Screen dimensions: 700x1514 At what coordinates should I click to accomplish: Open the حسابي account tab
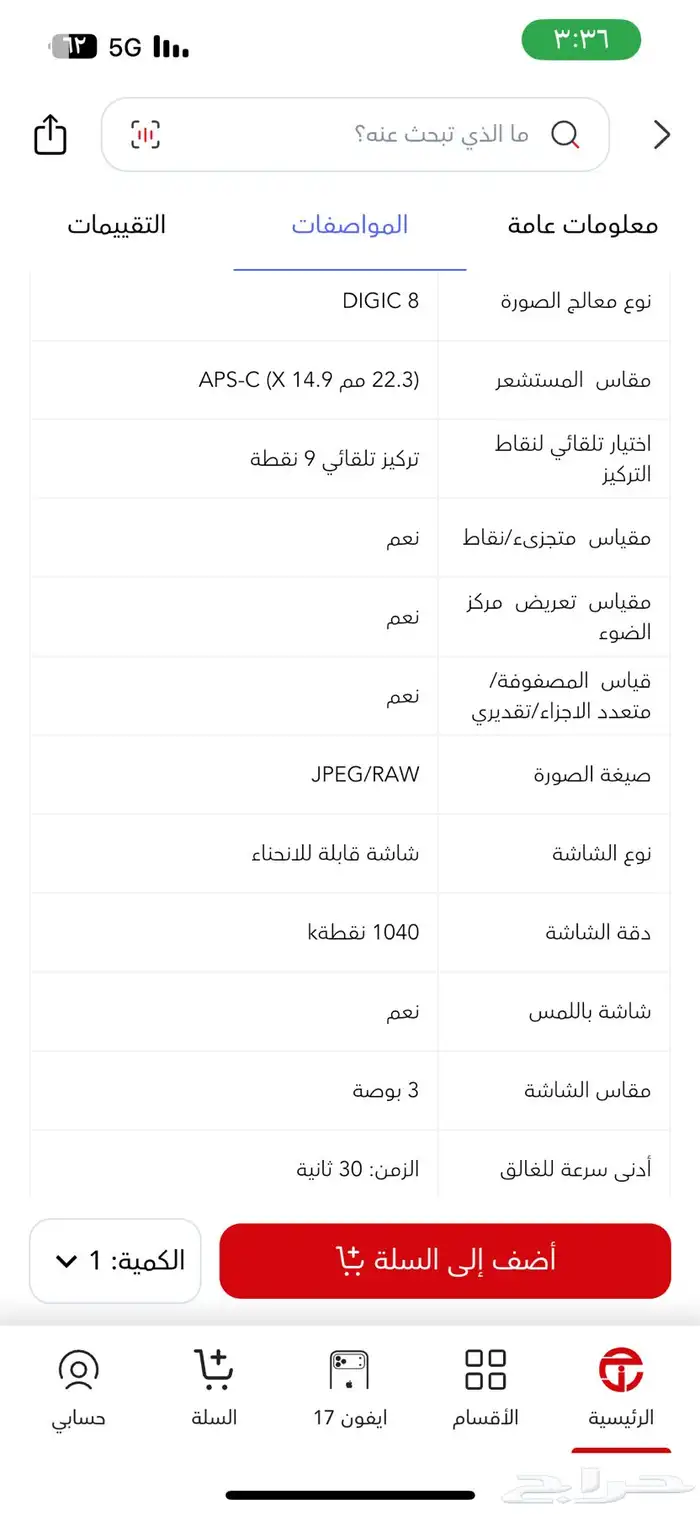[79, 1388]
